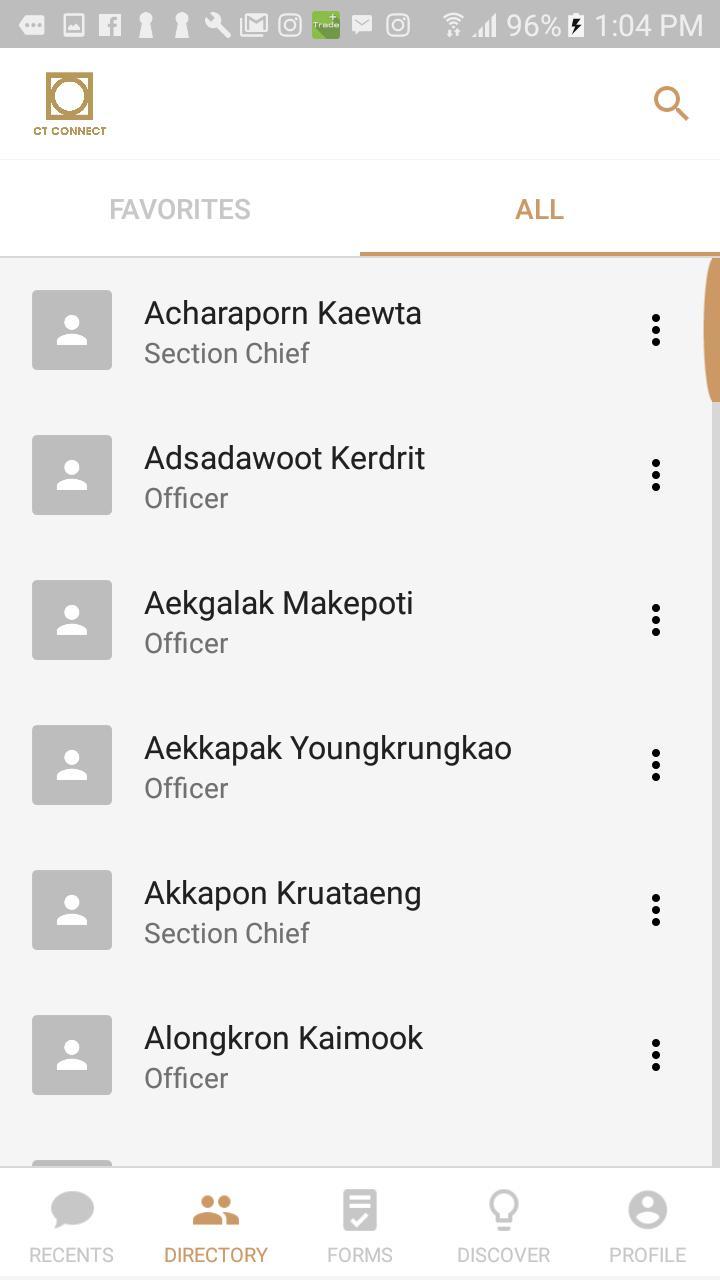Viewport: 720px width, 1280px height.
Task: Open the Forms tab
Action: (360, 1226)
